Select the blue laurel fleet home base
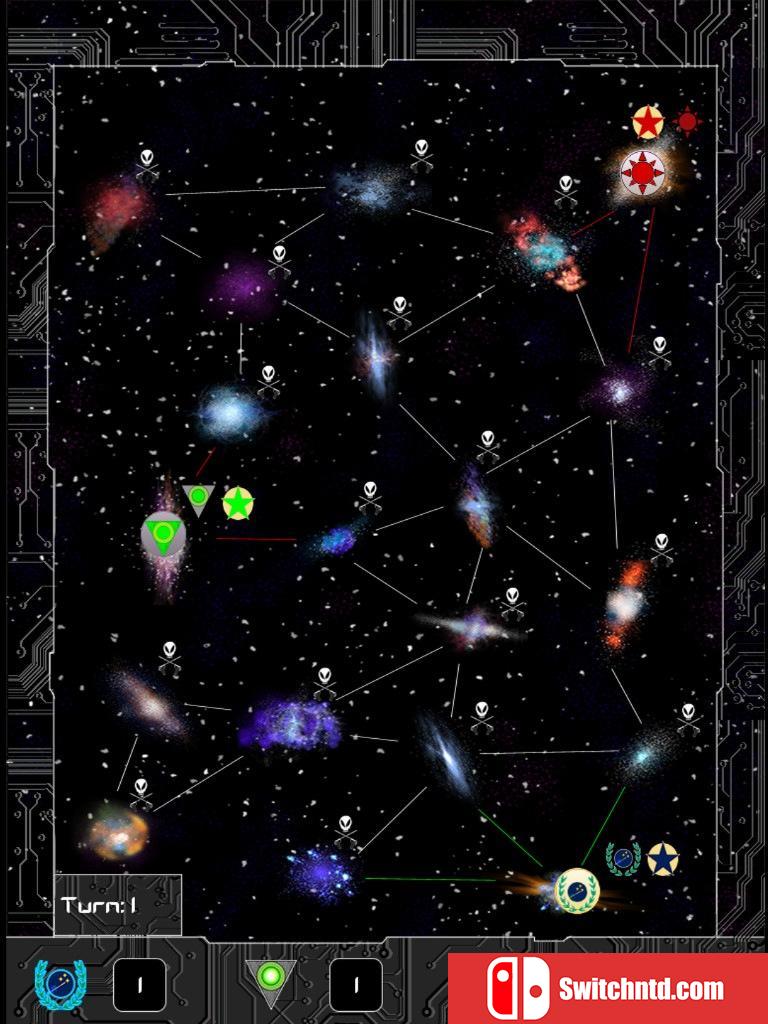This screenshot has width=768, height=1024. [577, 888]
